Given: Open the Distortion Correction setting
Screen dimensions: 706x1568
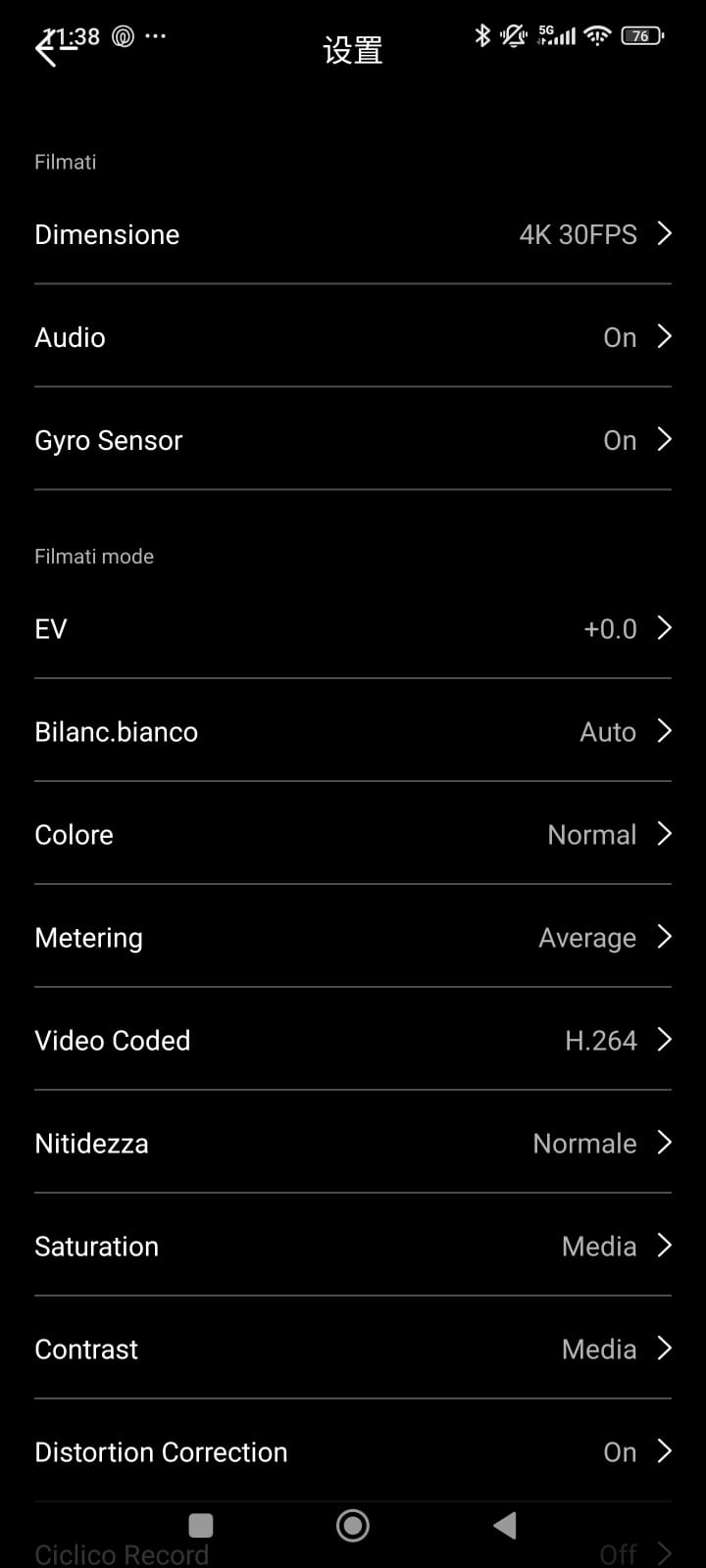Looking at the screenshot, I should [x=353, y=1451].
